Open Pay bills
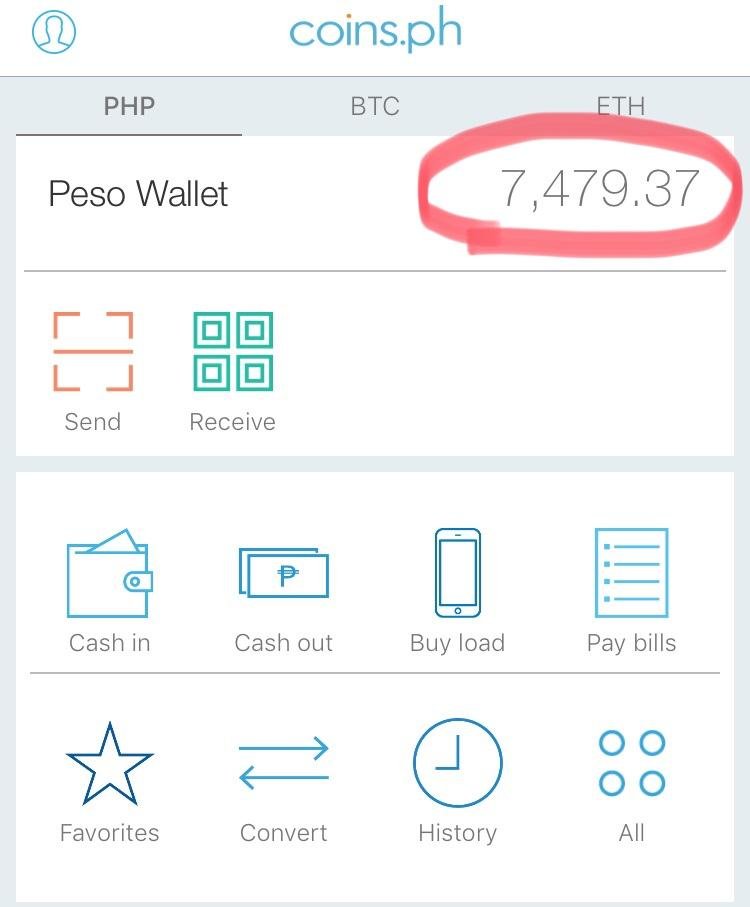The height and width of the screenshot is (907, 750). [631, 590]
